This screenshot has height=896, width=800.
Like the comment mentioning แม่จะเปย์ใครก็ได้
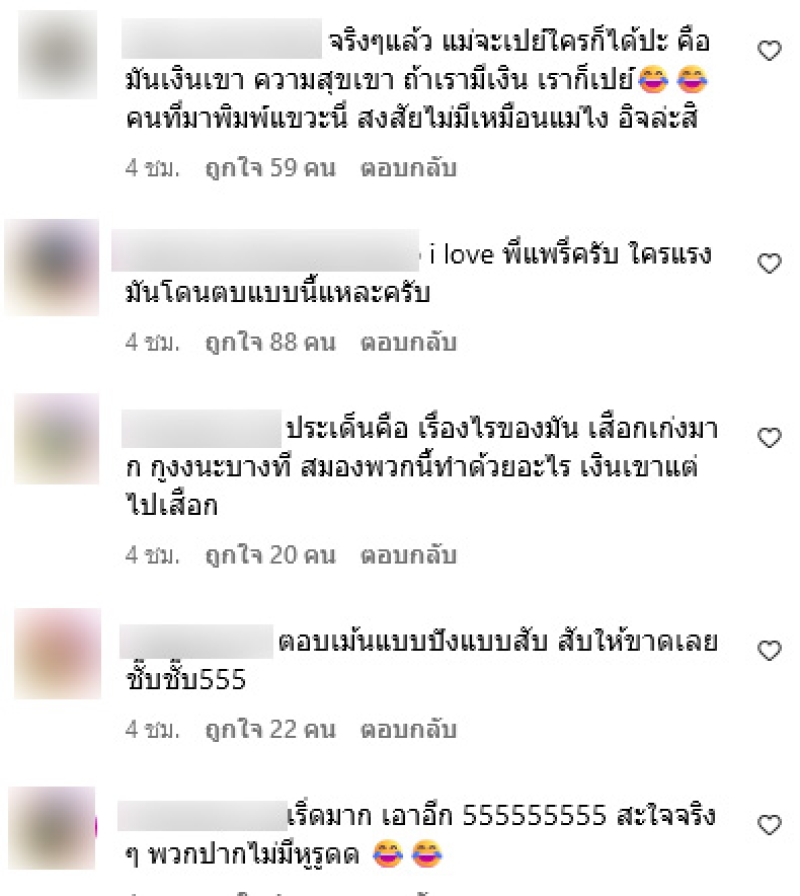click(769, 51)
